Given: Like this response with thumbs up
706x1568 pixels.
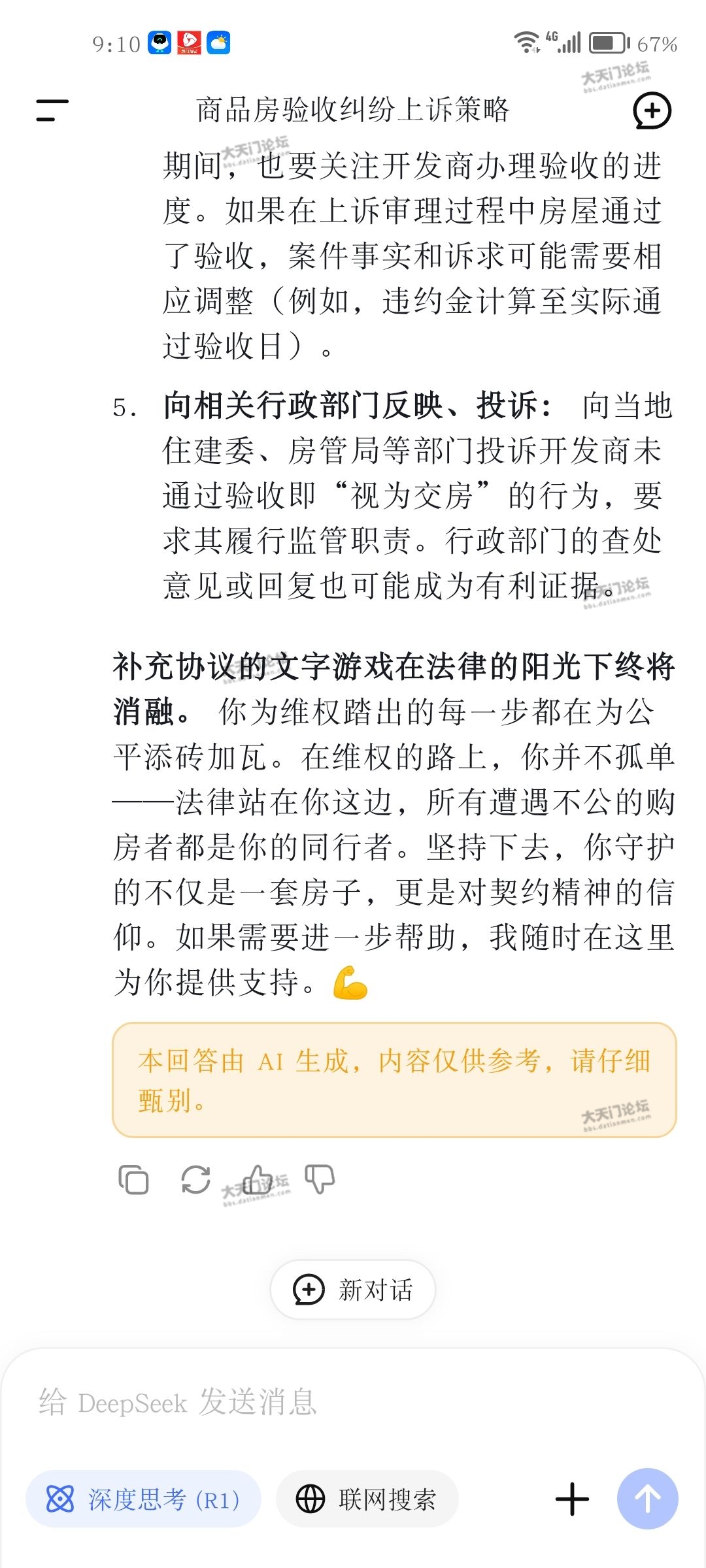Looking at the screenshot, I should point(257,1179).
